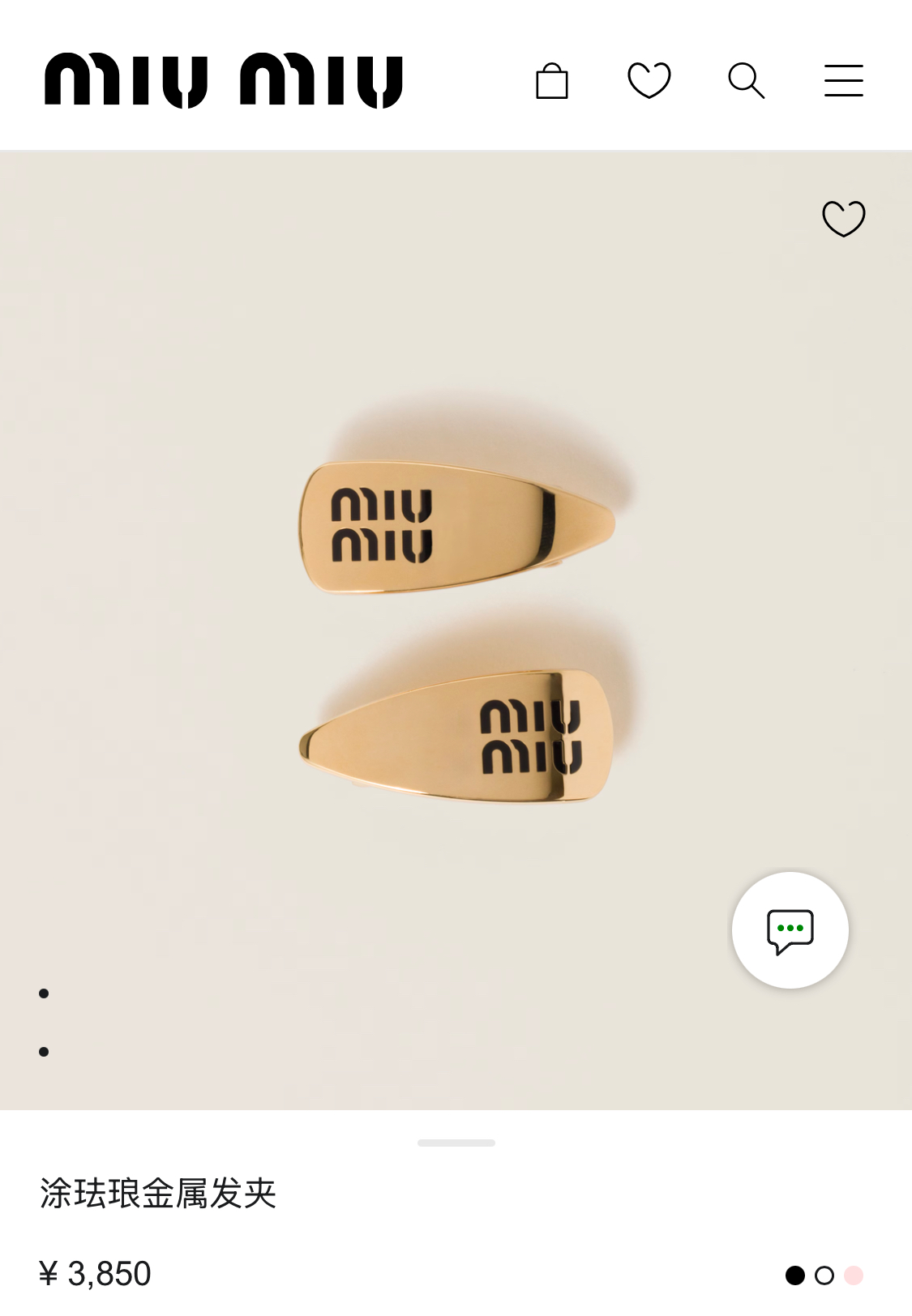Open the wishlist from the header

(649, 80)
